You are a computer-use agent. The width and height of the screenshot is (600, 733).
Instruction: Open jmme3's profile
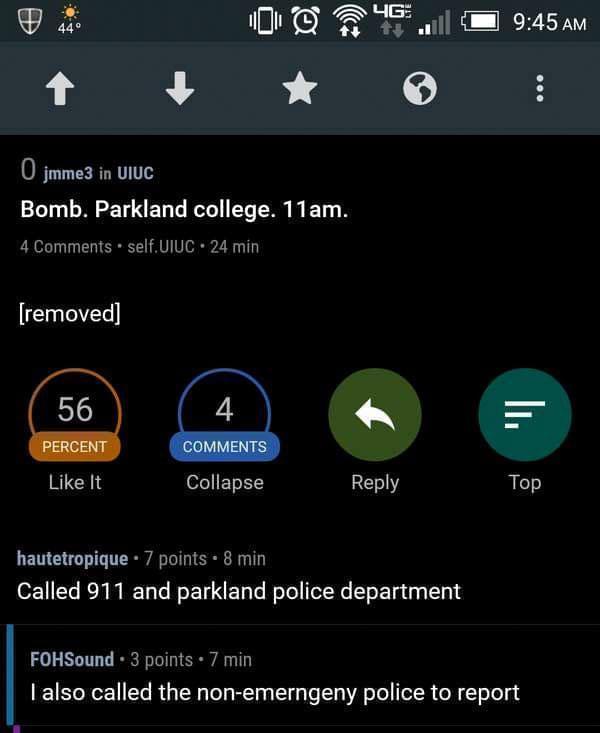(67, 173)
